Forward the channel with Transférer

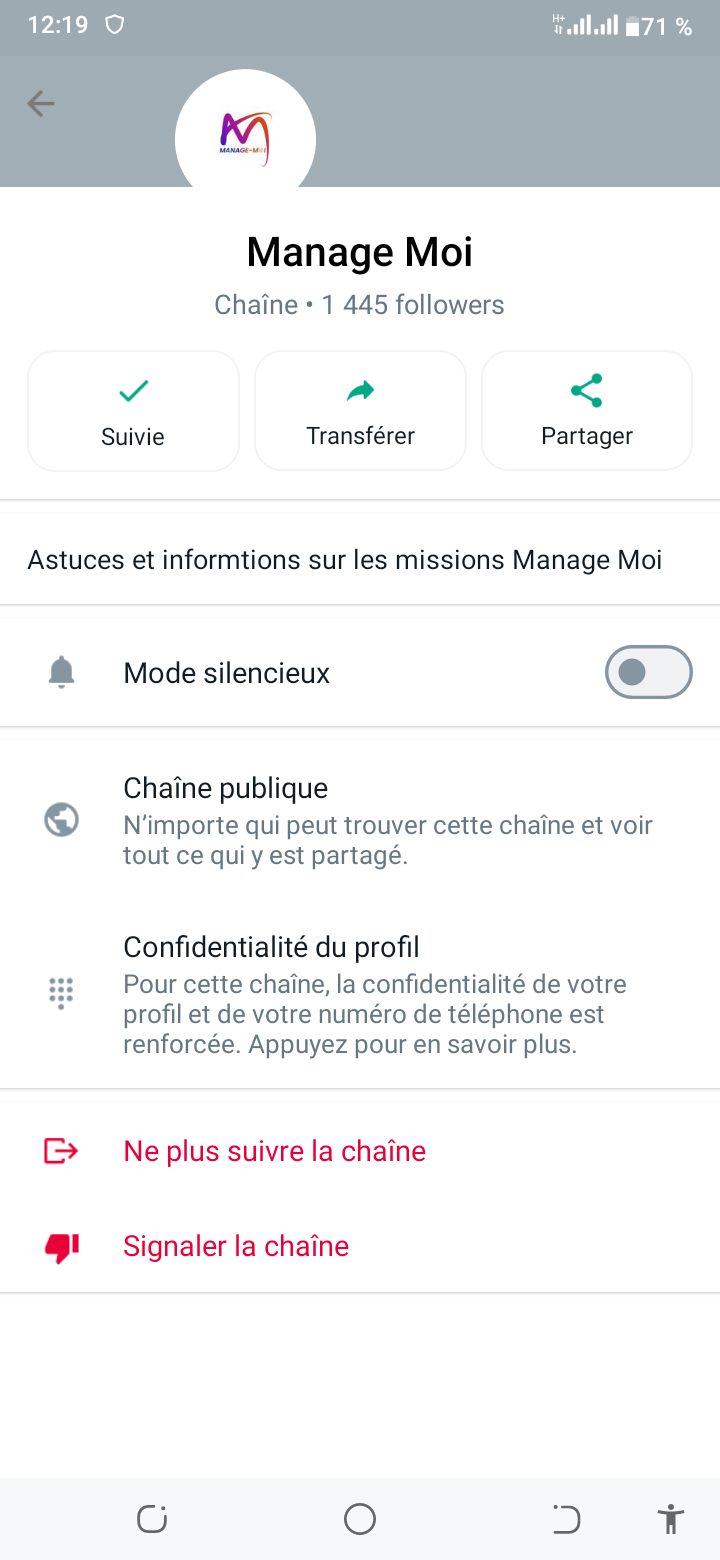tap(360, 410)
